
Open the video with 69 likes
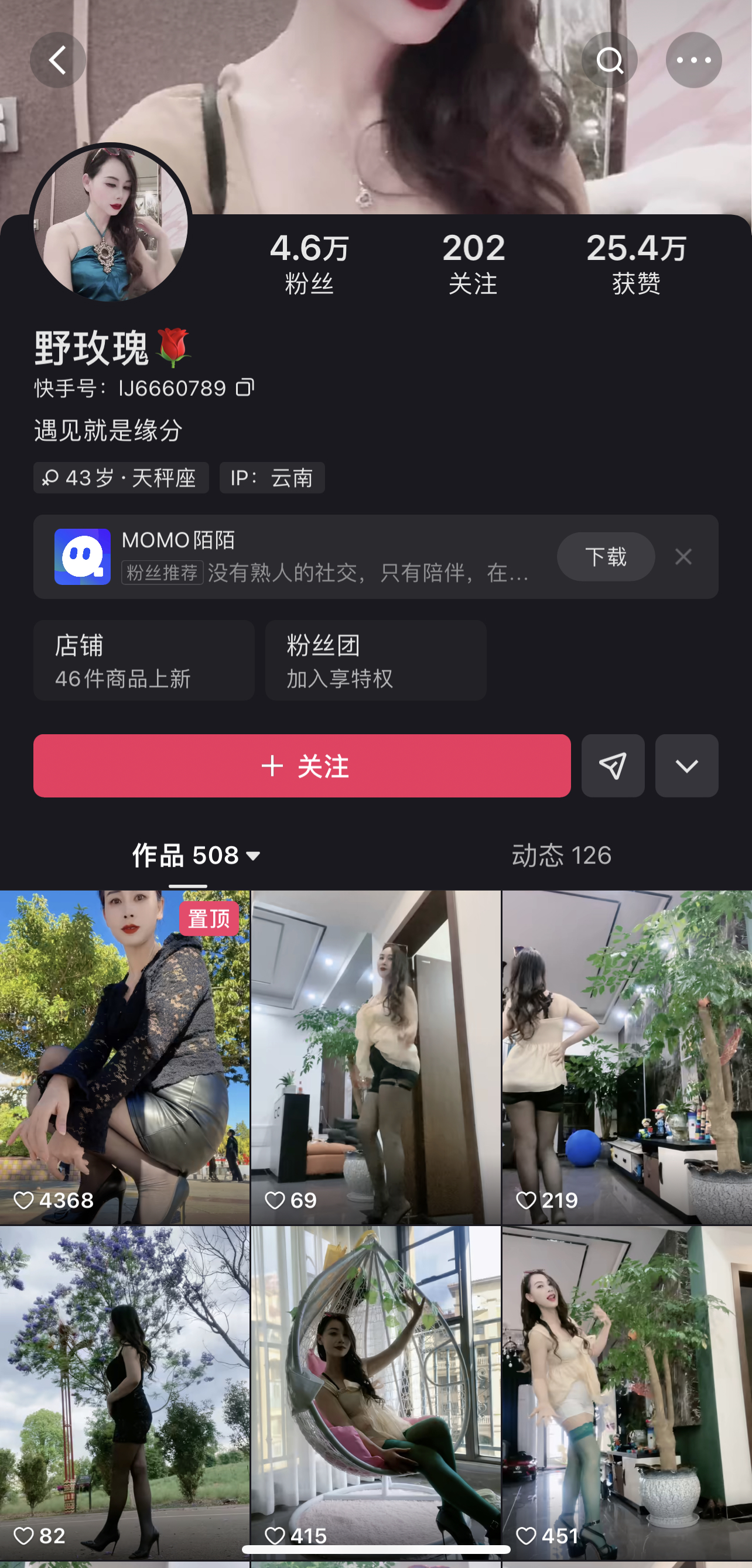pyautogui.click(x=375, y=1058)
